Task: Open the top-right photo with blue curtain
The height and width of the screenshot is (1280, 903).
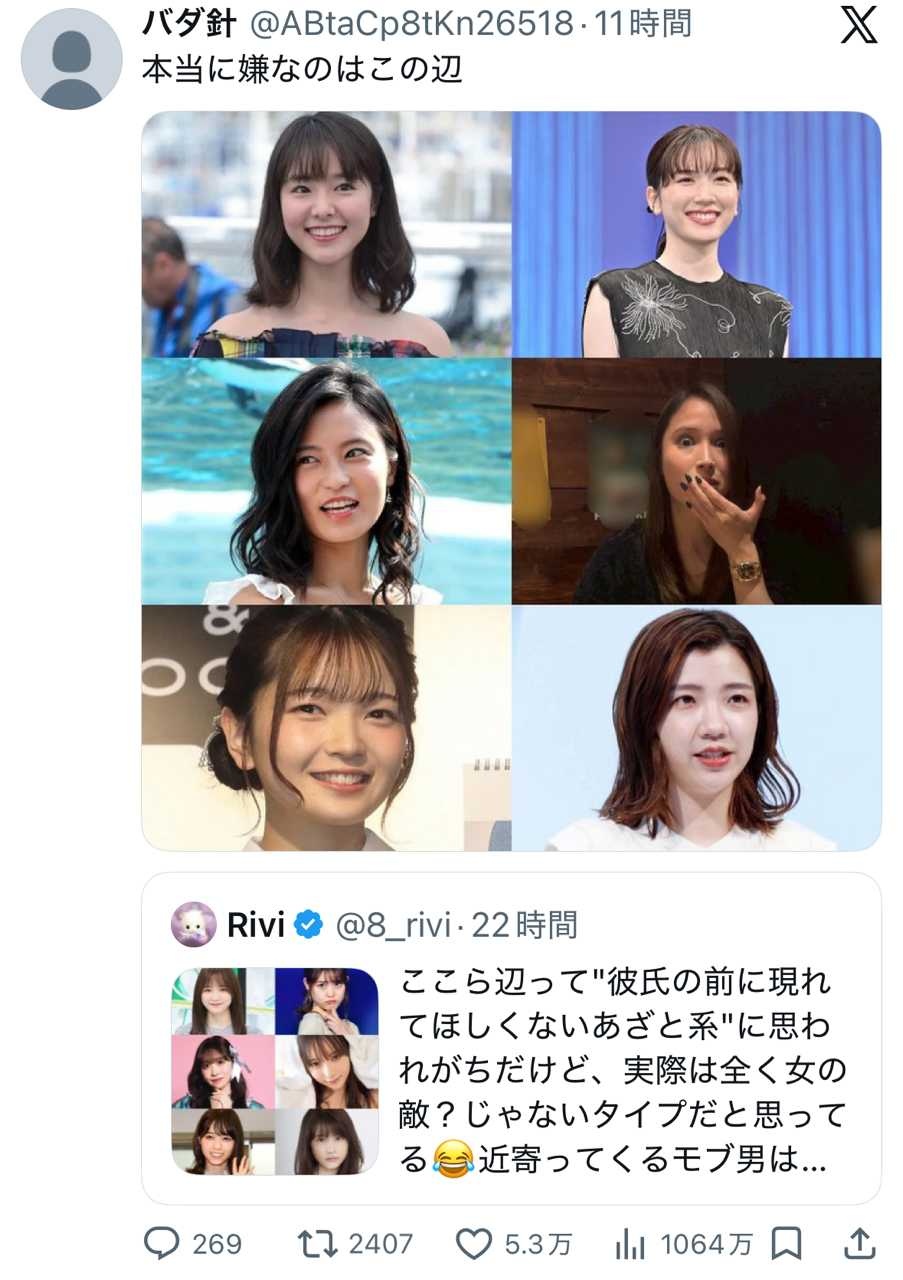Action: [x=697, y=235]
